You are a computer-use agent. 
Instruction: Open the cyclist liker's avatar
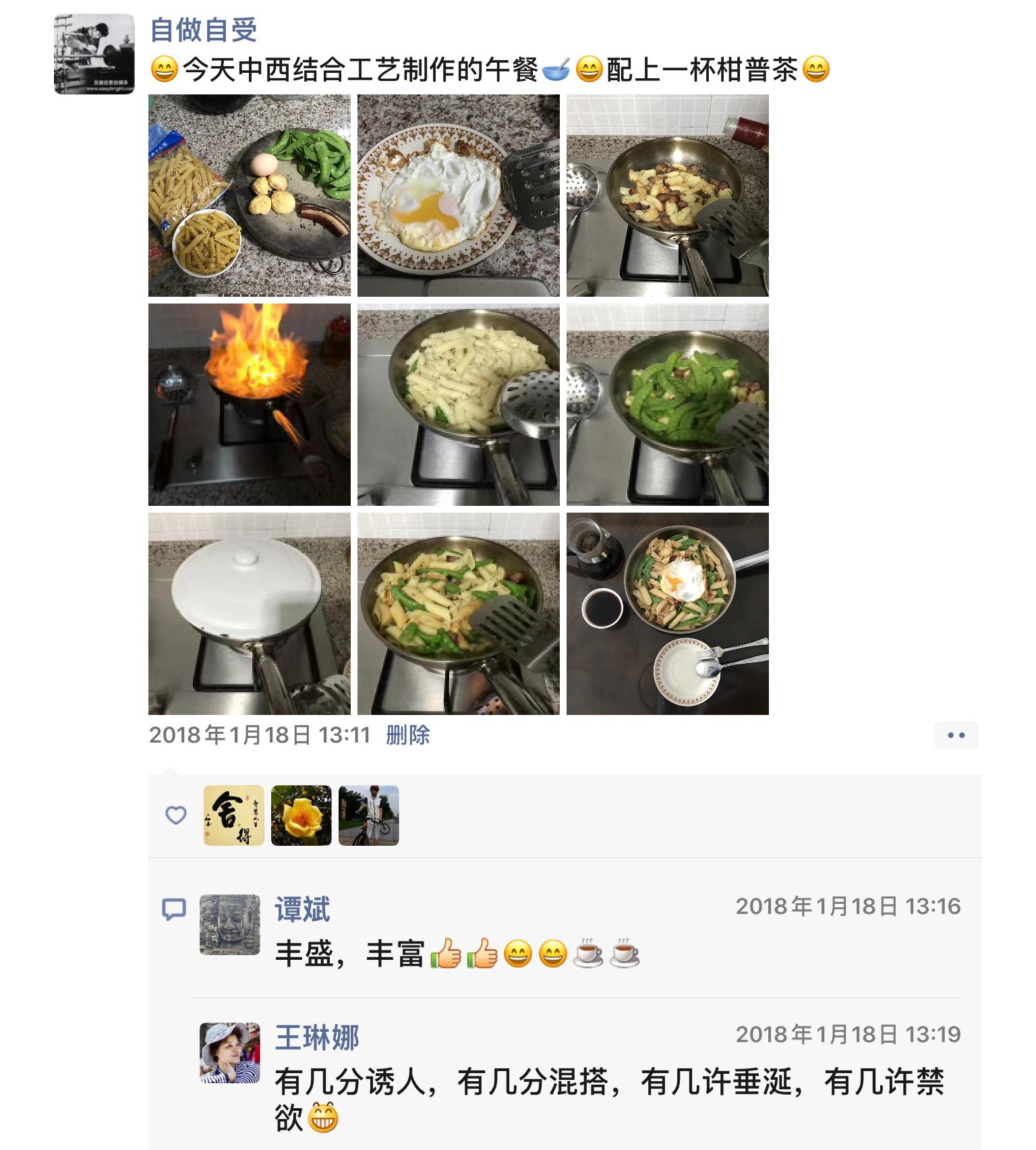point(369,815)
